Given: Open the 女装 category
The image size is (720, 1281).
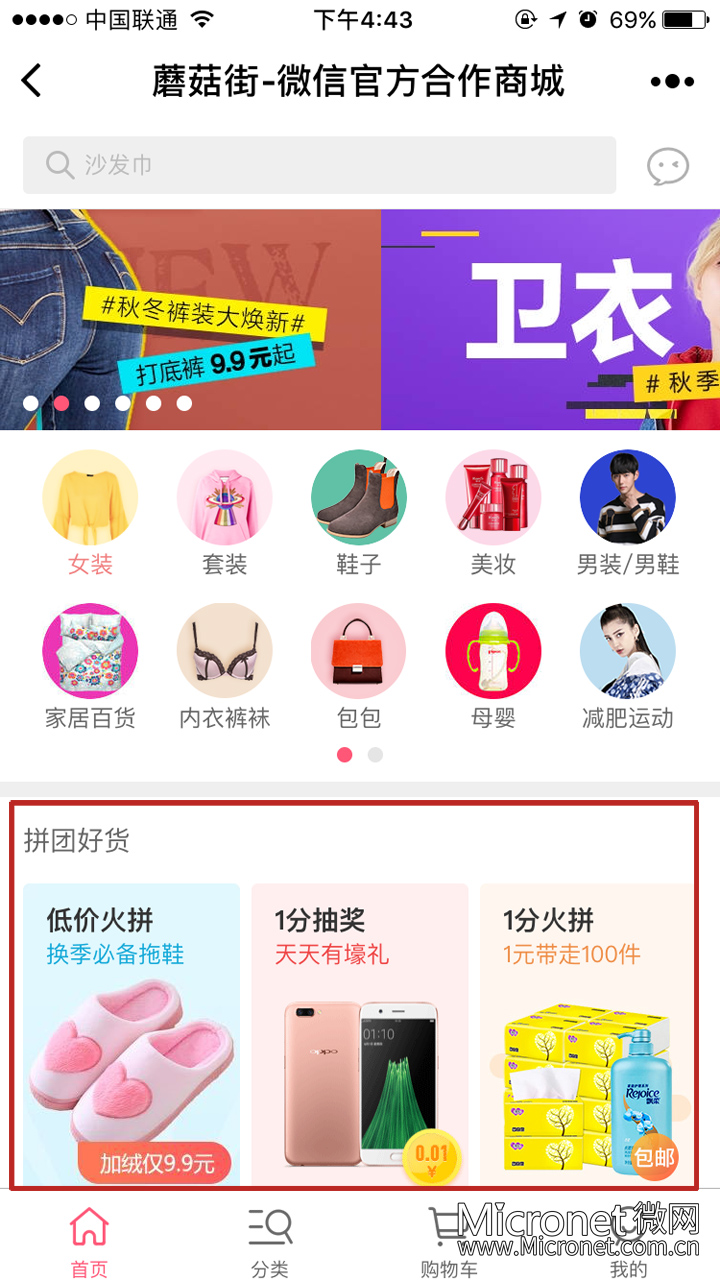Looking at the screenshot, I should pyautogui.click(x=90, y=513).
